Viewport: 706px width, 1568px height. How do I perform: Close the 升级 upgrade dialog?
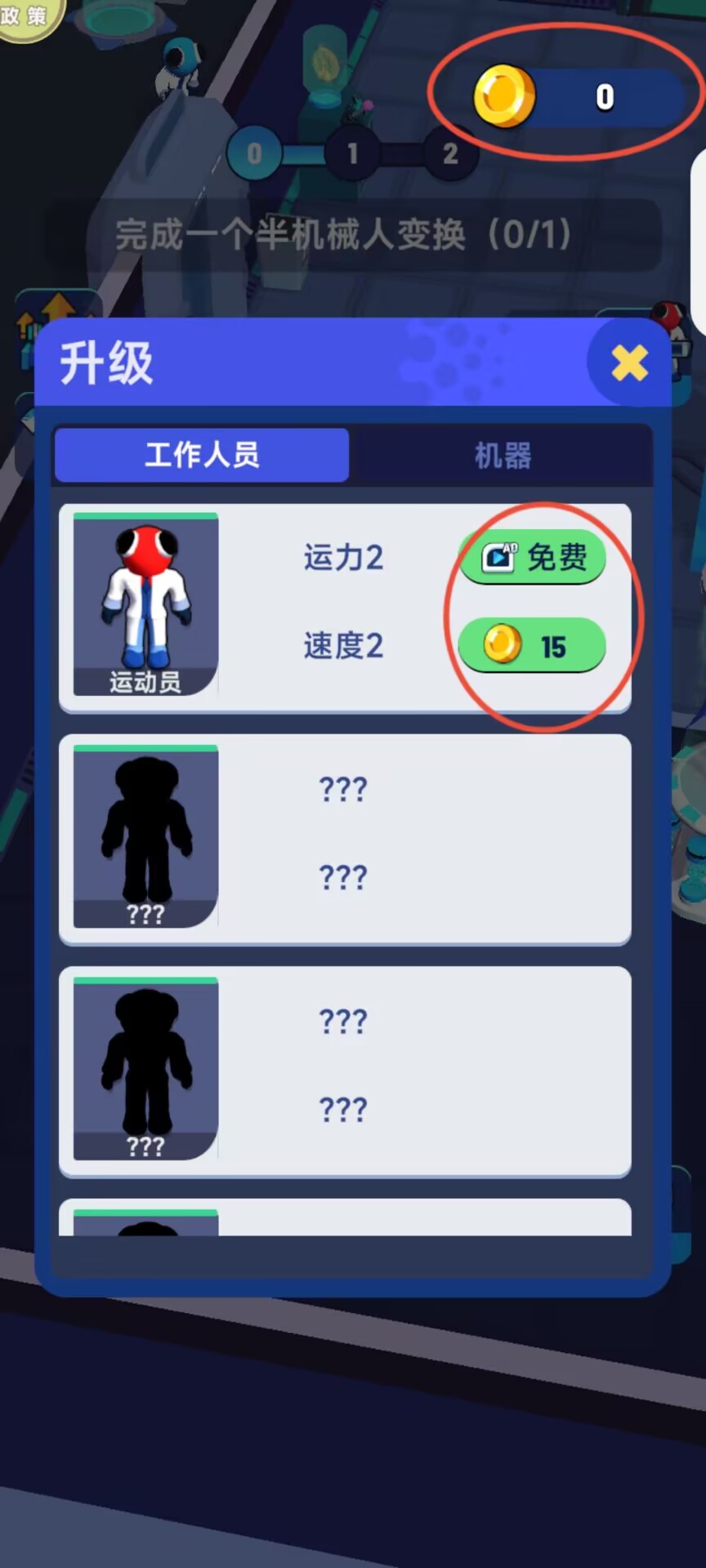[628, 363]
